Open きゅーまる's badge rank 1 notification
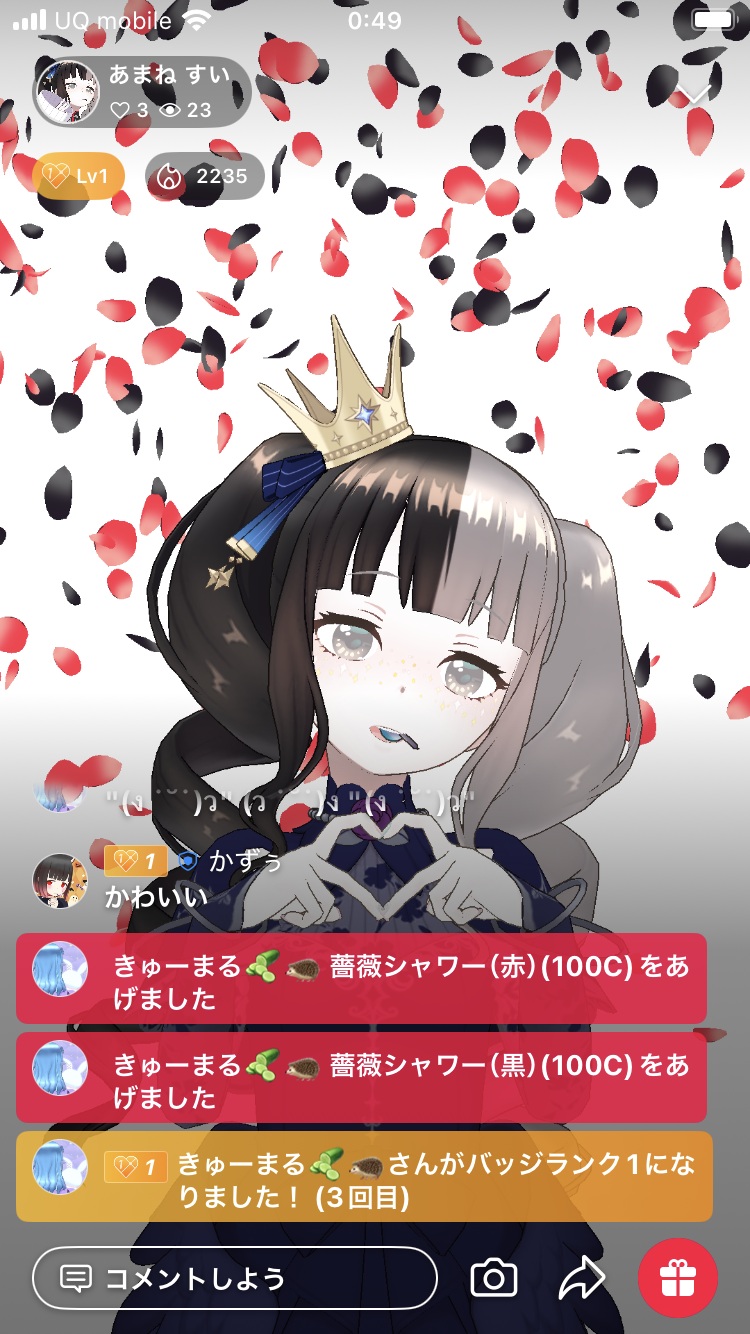 pyautogui.click(x=364, y=1177)
